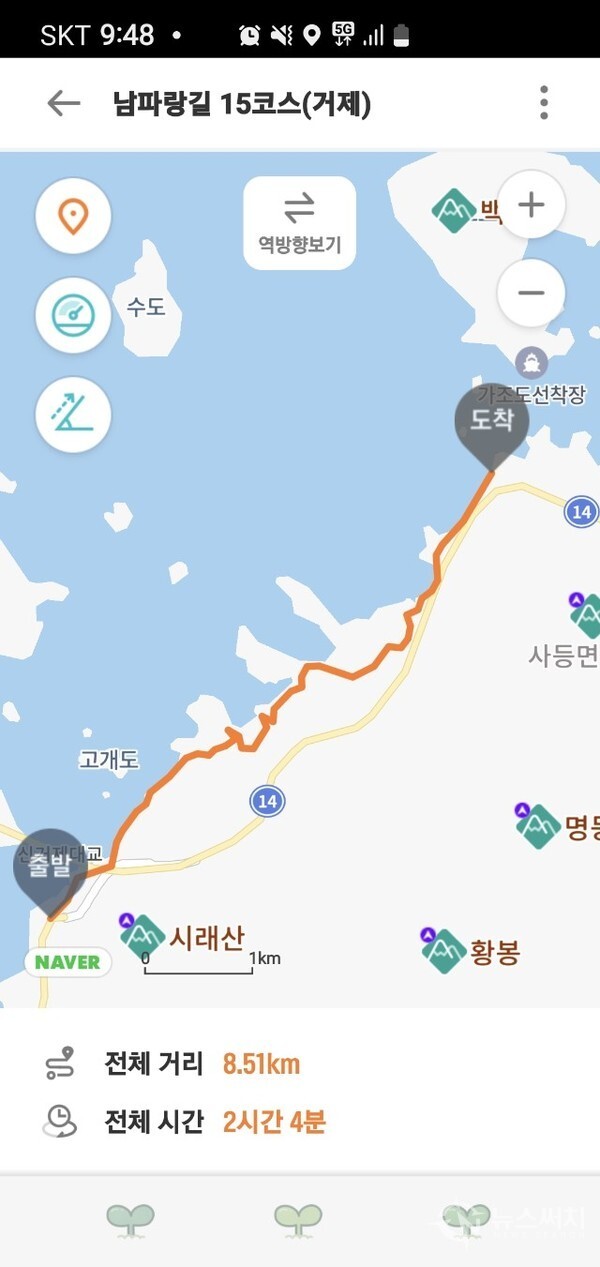The image size is (600, 1267).
Task: Select the 출발 start marker
Action: tap(50, 868)
